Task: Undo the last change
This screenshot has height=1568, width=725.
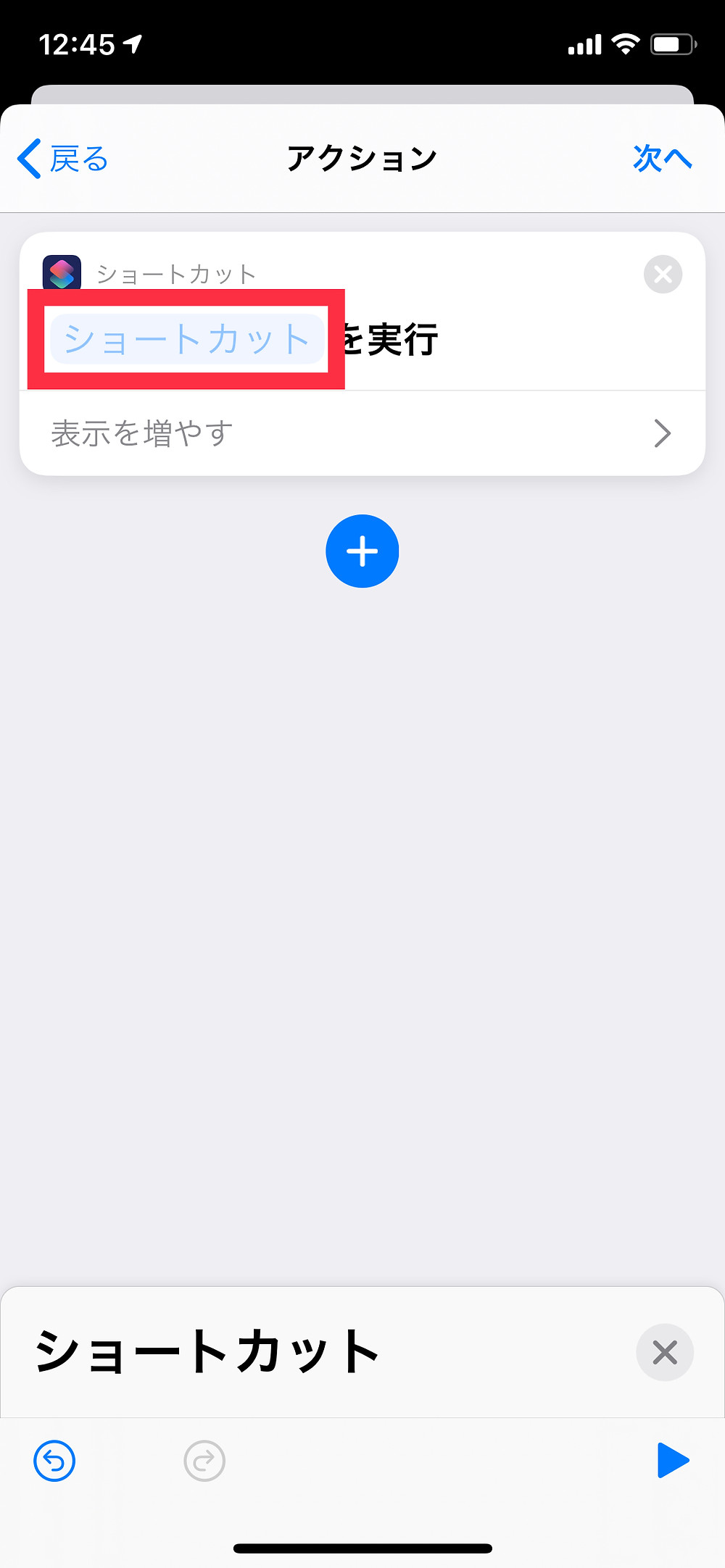Action: coord(54,1461)
